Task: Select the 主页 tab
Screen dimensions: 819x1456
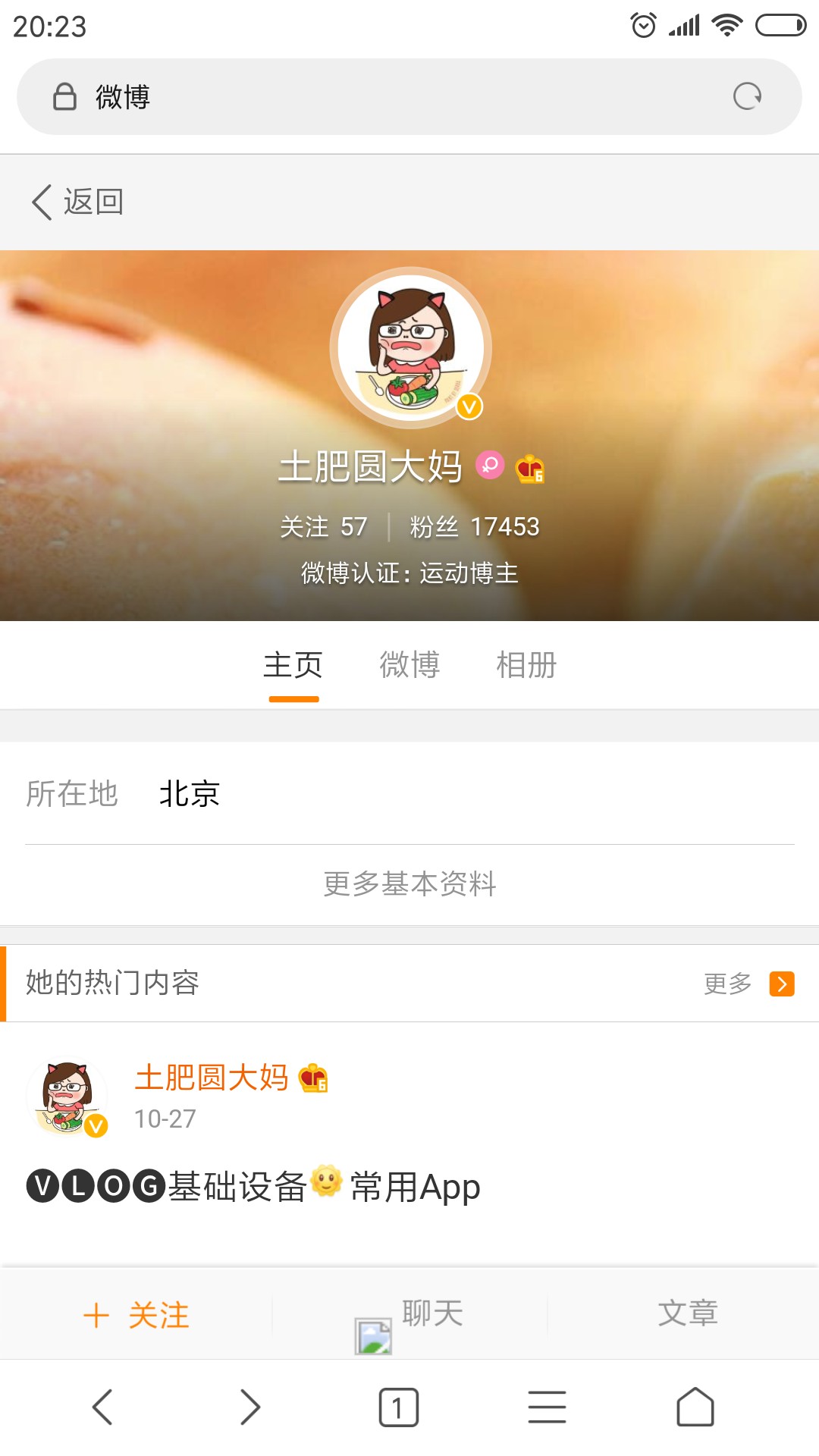Action: [293, 665]
